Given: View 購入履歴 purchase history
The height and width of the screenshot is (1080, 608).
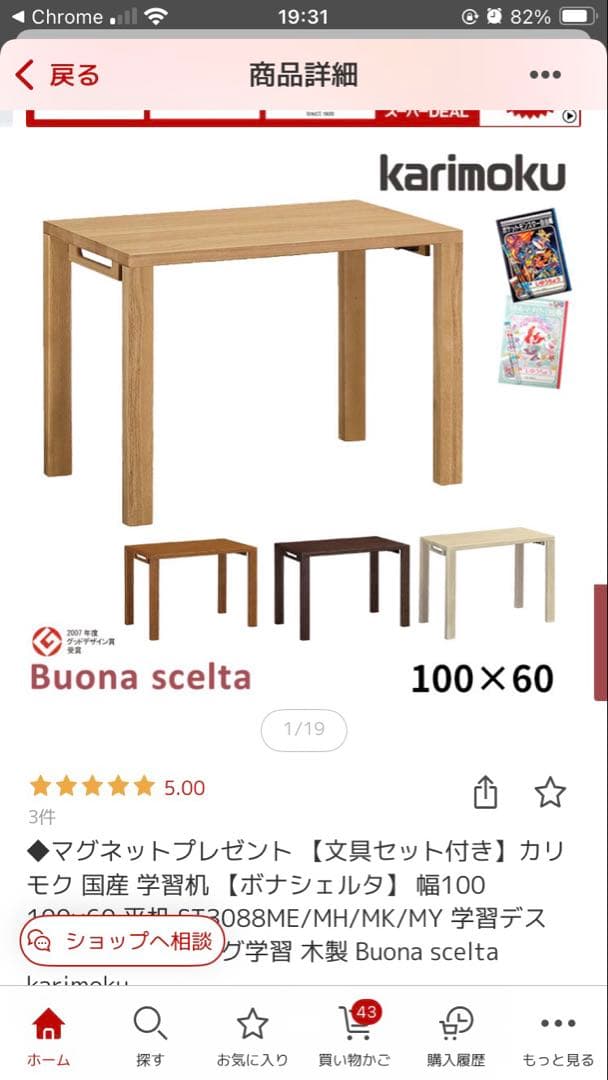Looking at the screenshot, I should coord(456,1036).
